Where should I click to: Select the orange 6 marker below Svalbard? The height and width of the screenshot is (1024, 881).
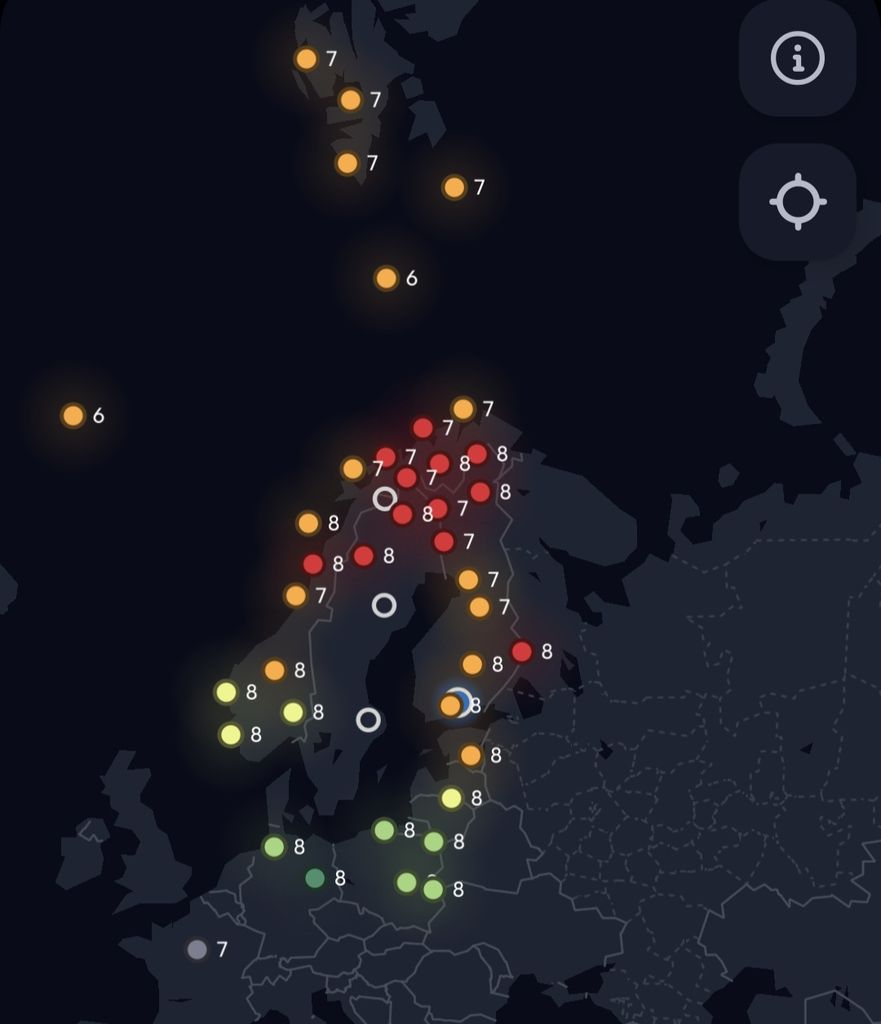(386, 278)
